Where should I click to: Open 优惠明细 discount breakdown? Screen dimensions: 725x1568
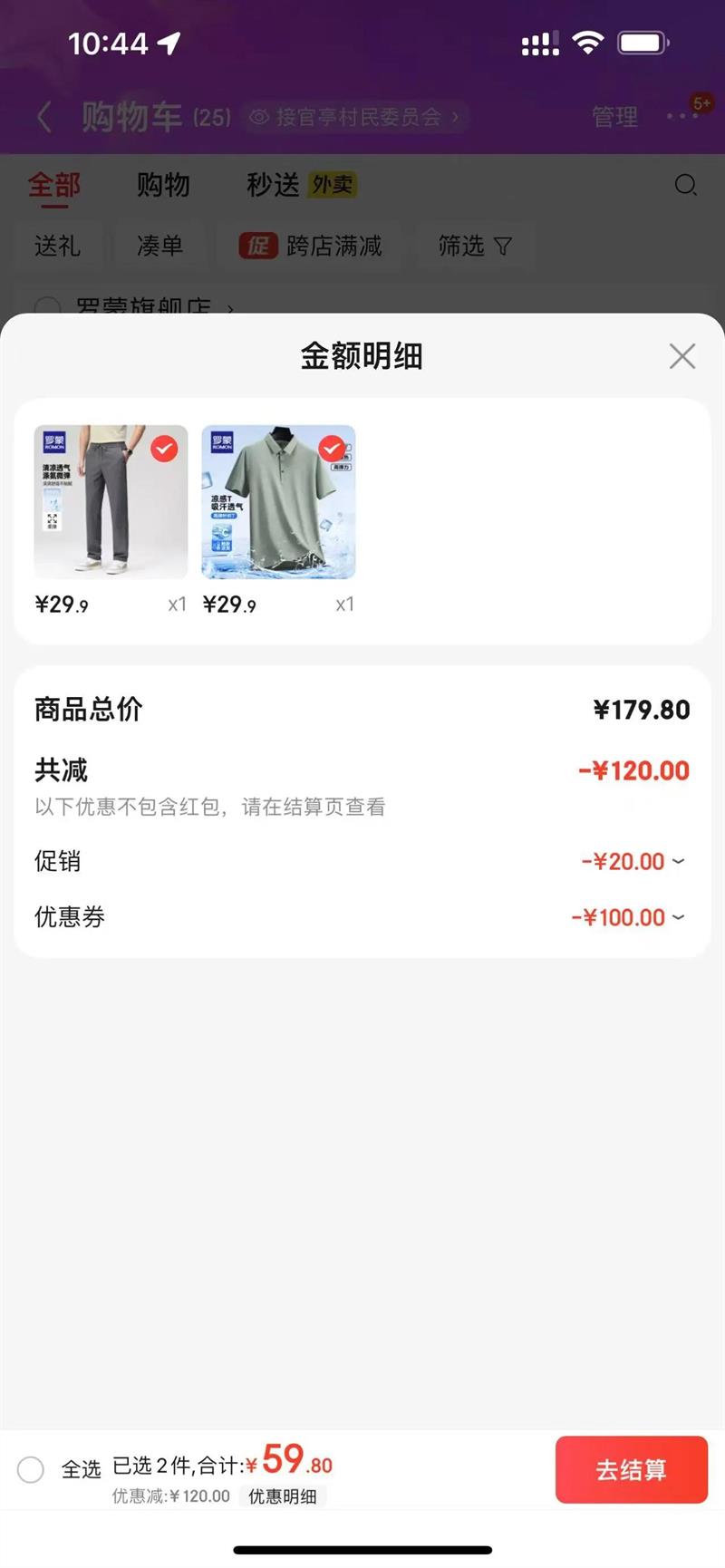pos(283,1496)
